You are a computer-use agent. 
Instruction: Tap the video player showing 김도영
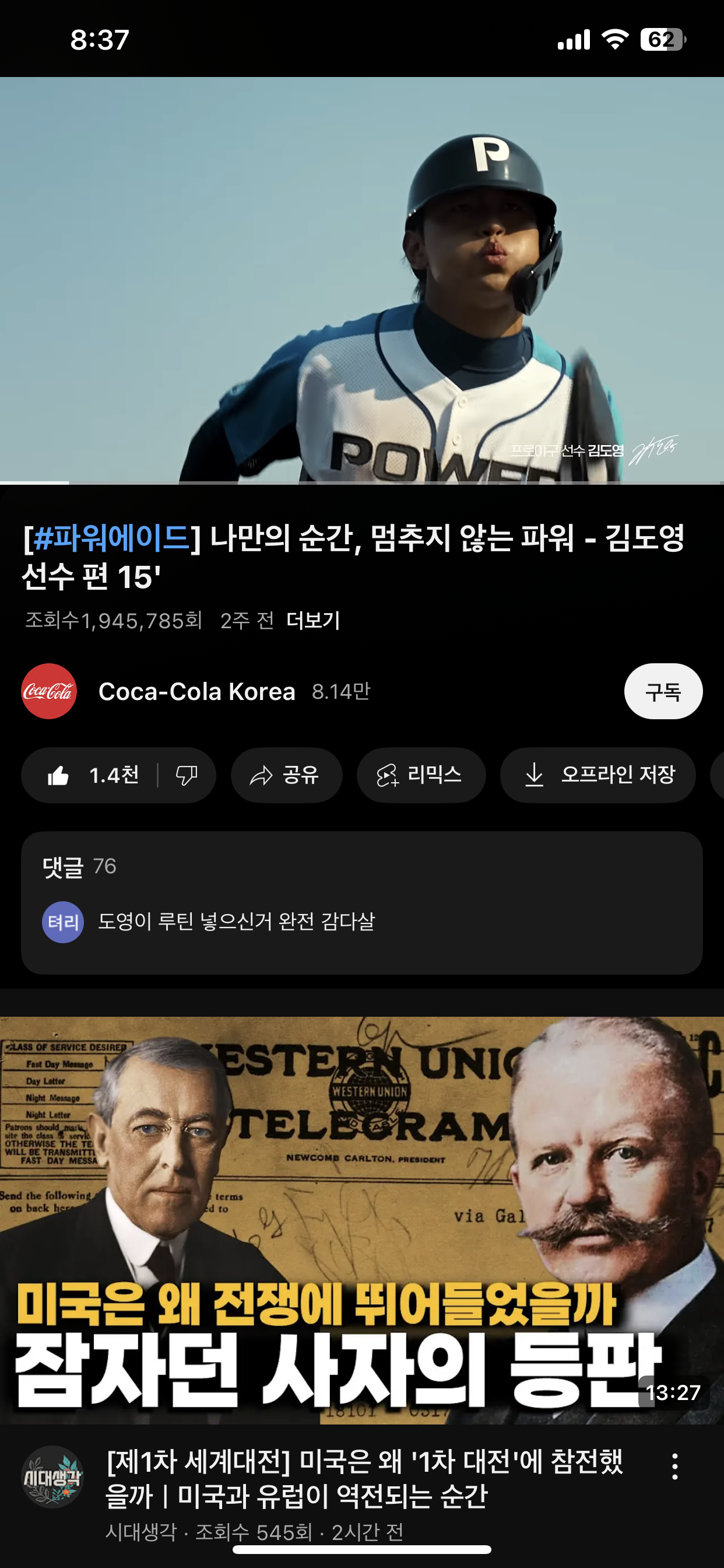point(362,280)
